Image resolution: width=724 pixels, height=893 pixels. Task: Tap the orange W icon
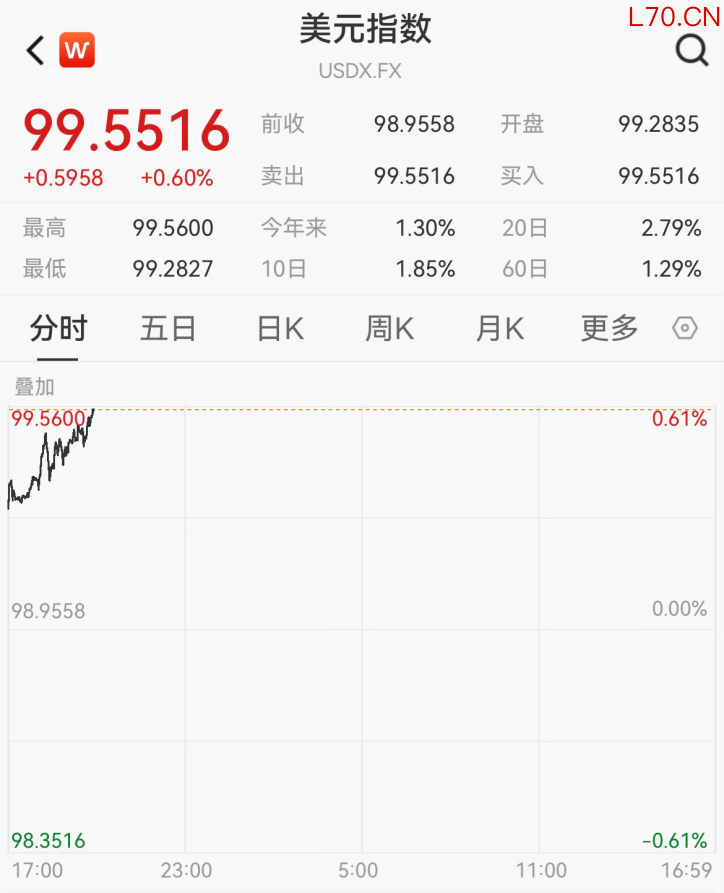77,50
